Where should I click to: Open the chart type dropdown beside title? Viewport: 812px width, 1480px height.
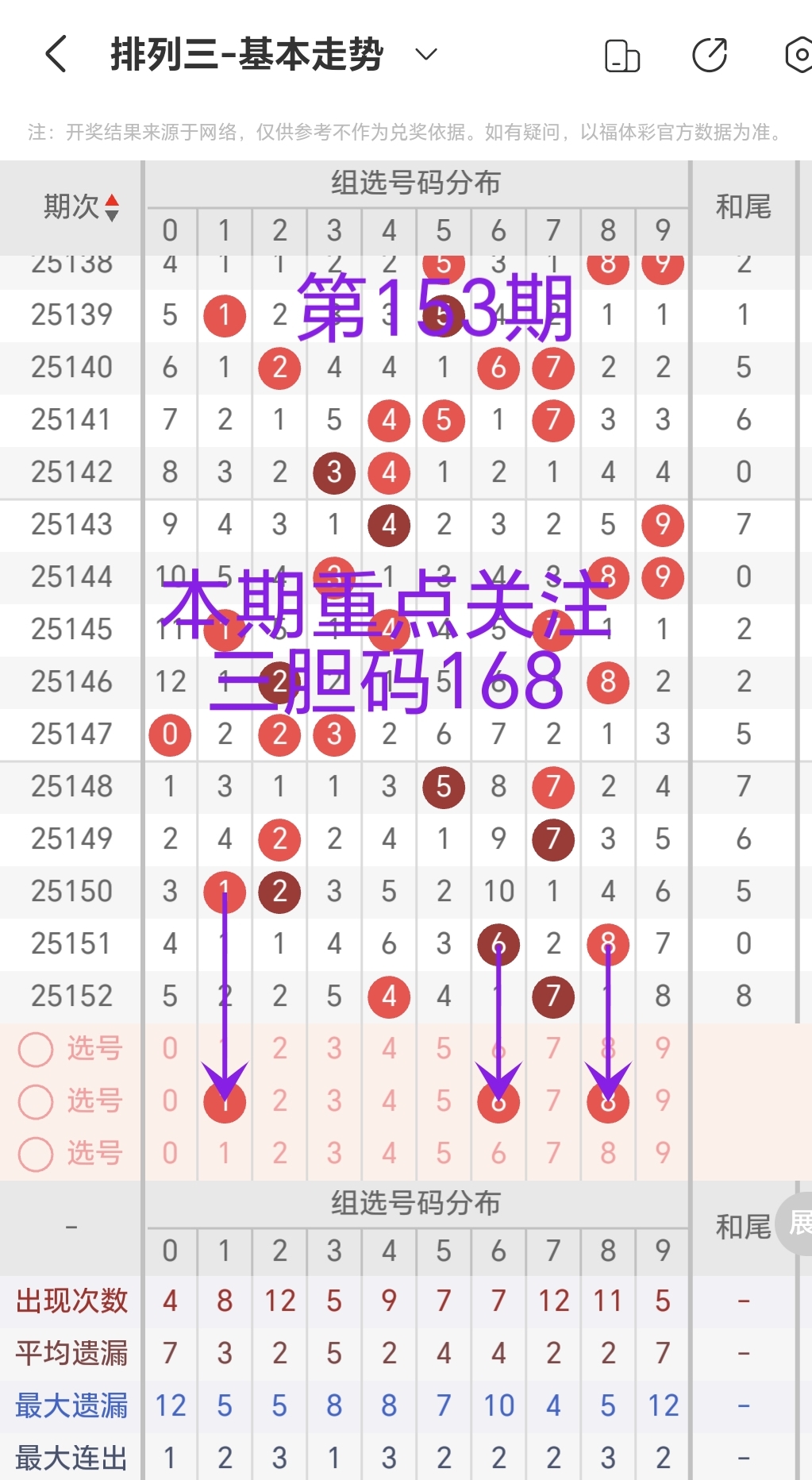point(425,56)
